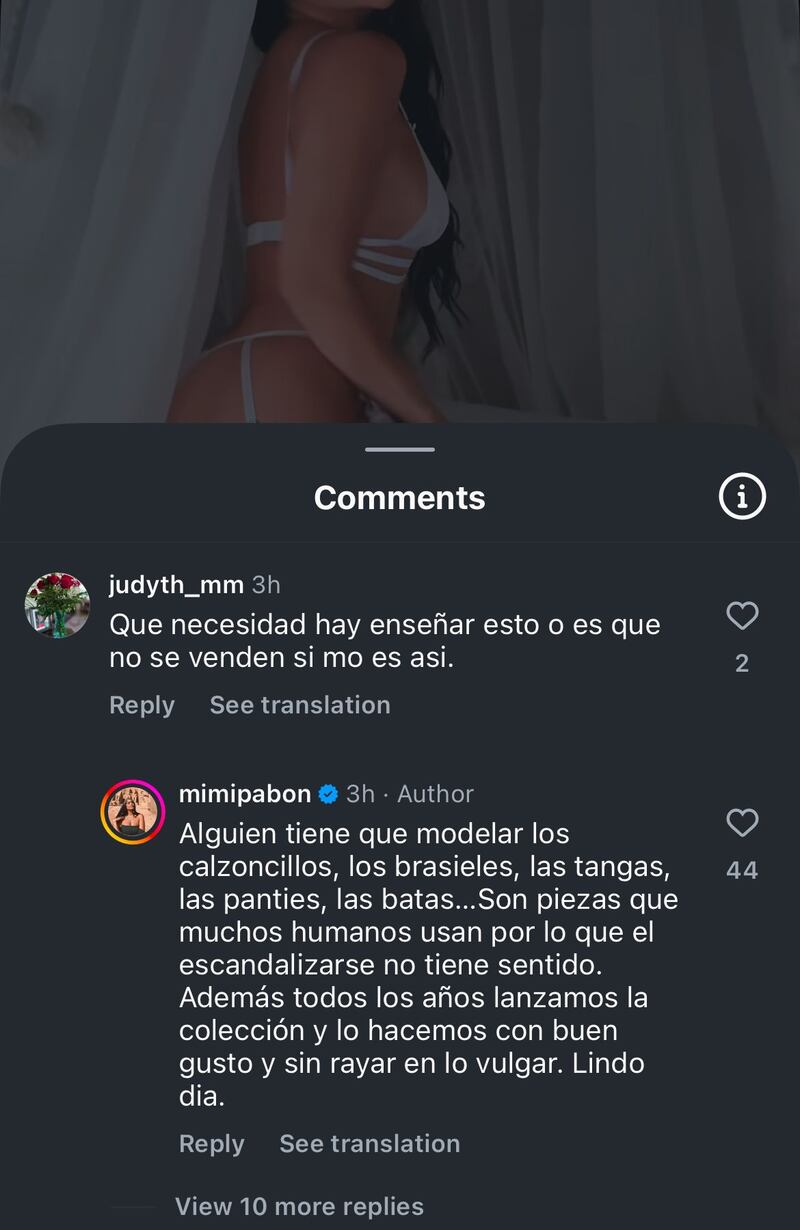Like mimipabon's reply
This screenshot has width=800, height=1230.
click(742, 824)
